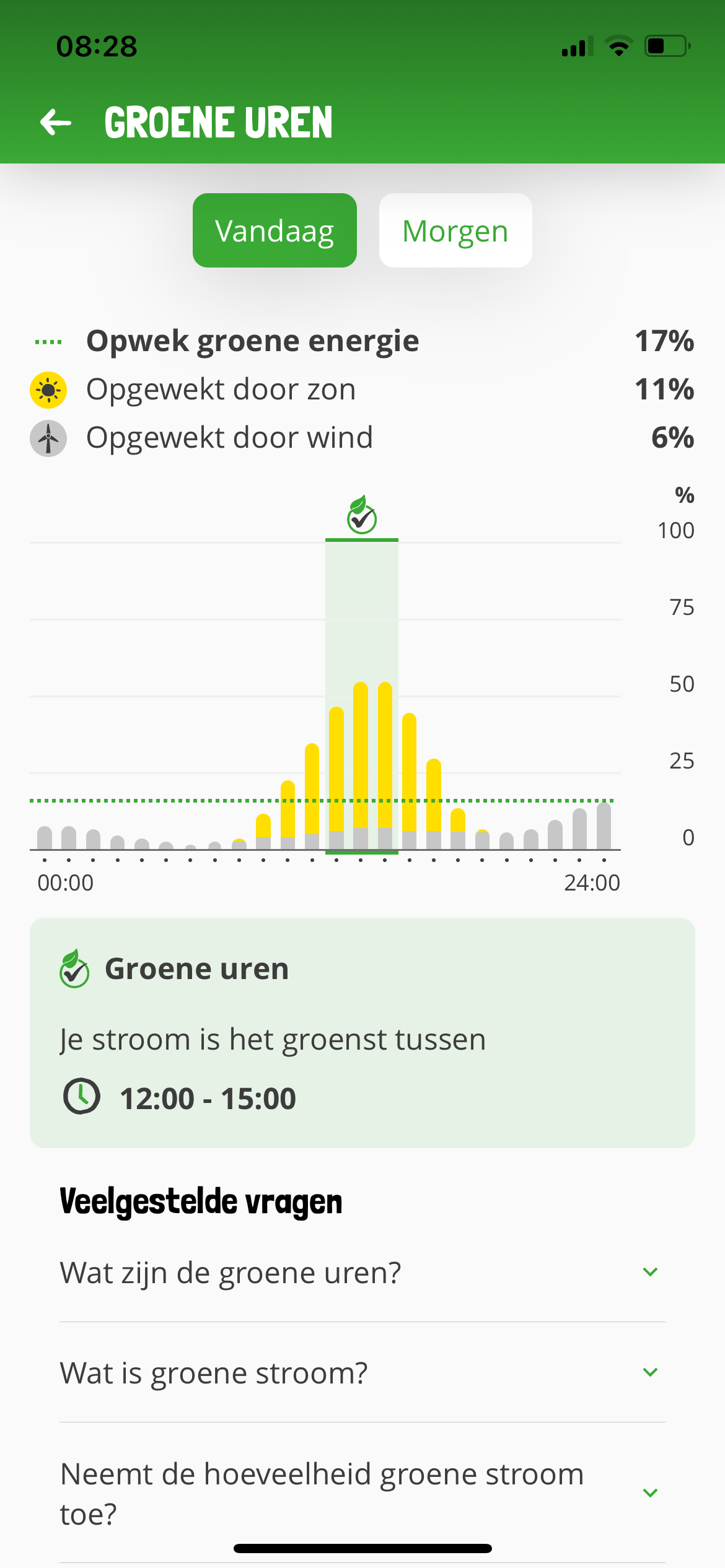Expand 'Wat zijn de groene uren?' question
The height and width of the screenshot is (1568, 725).
pyautogui.click(x=362, y=1273)
